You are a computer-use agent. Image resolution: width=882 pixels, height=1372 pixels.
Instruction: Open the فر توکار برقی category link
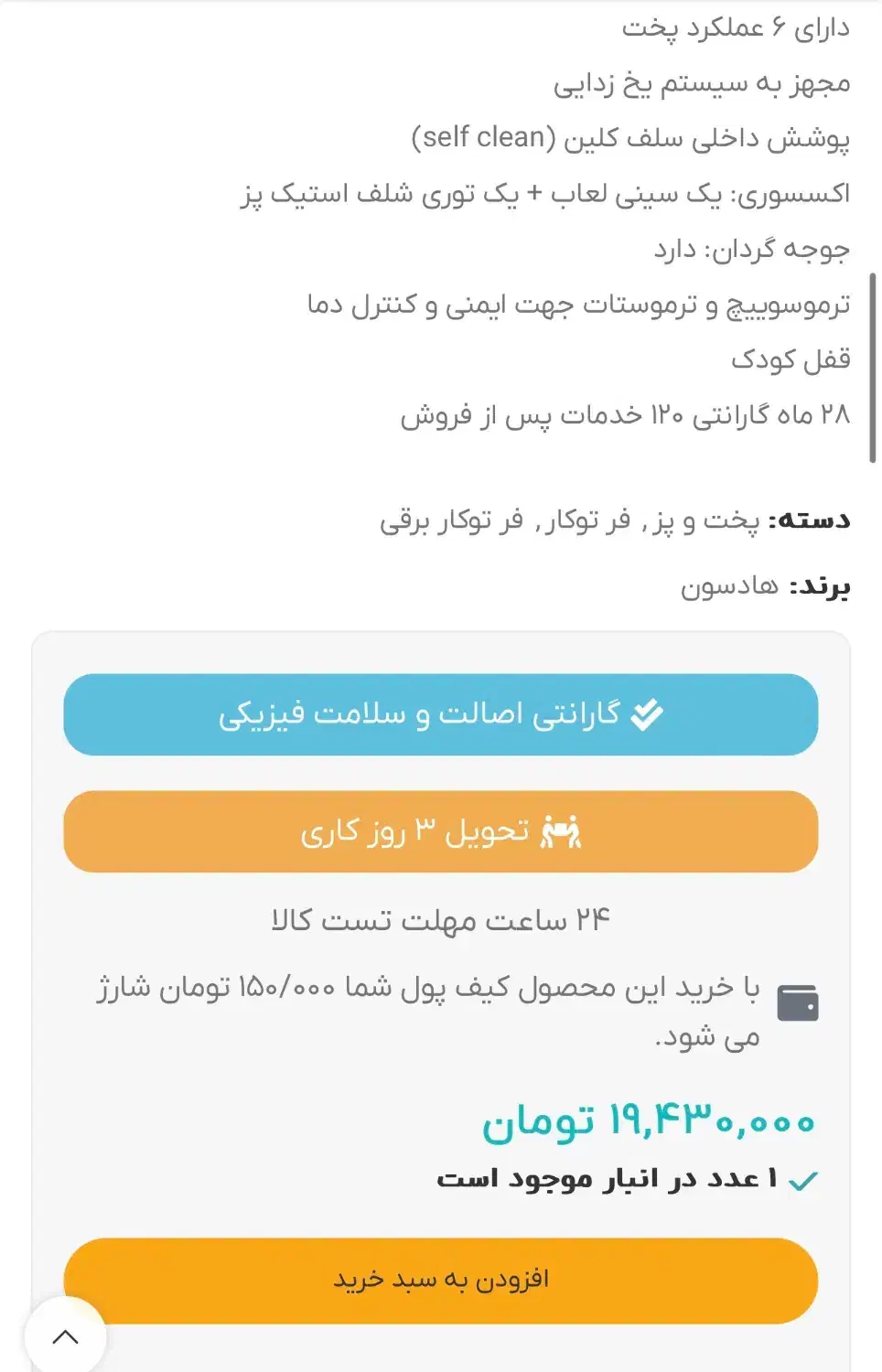coord(451,520)
